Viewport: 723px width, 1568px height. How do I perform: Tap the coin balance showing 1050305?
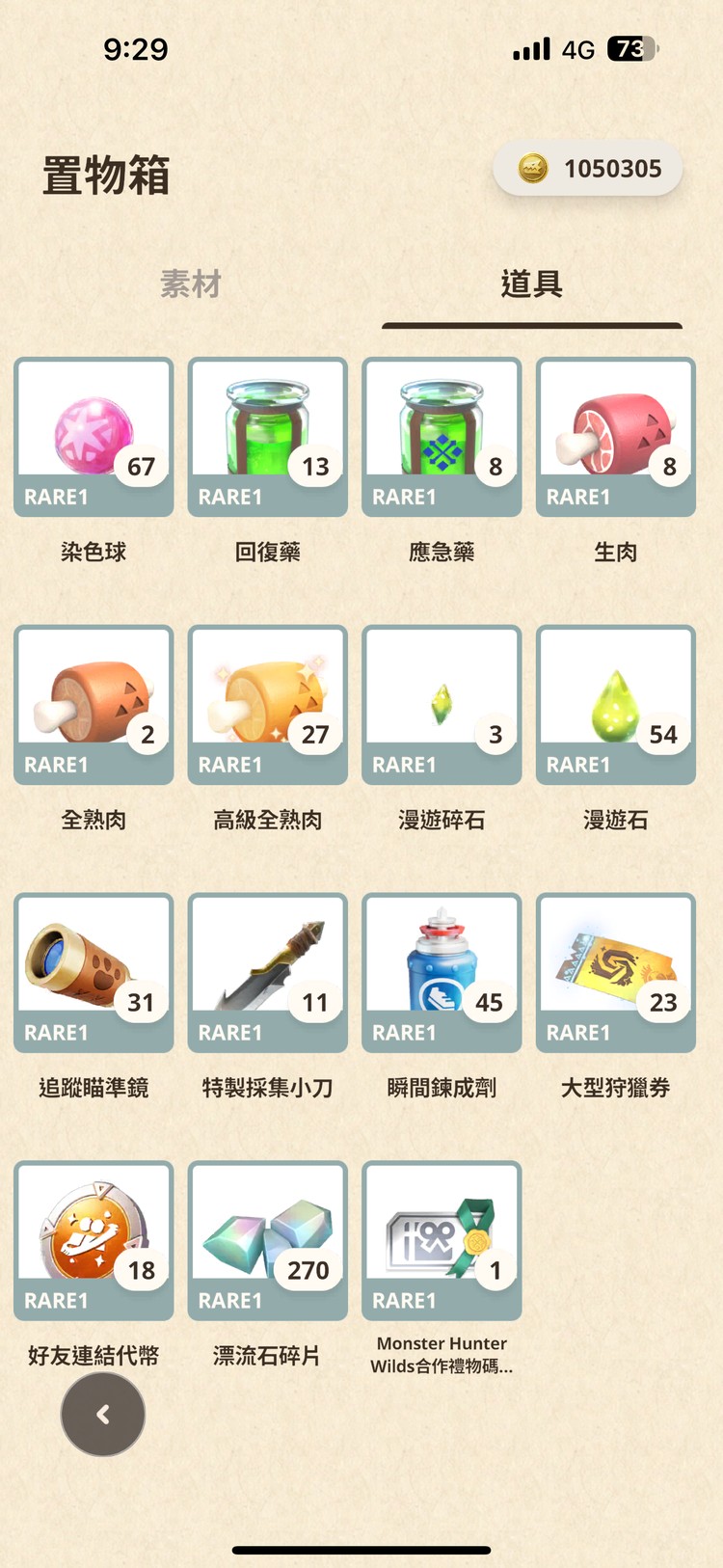586,168
